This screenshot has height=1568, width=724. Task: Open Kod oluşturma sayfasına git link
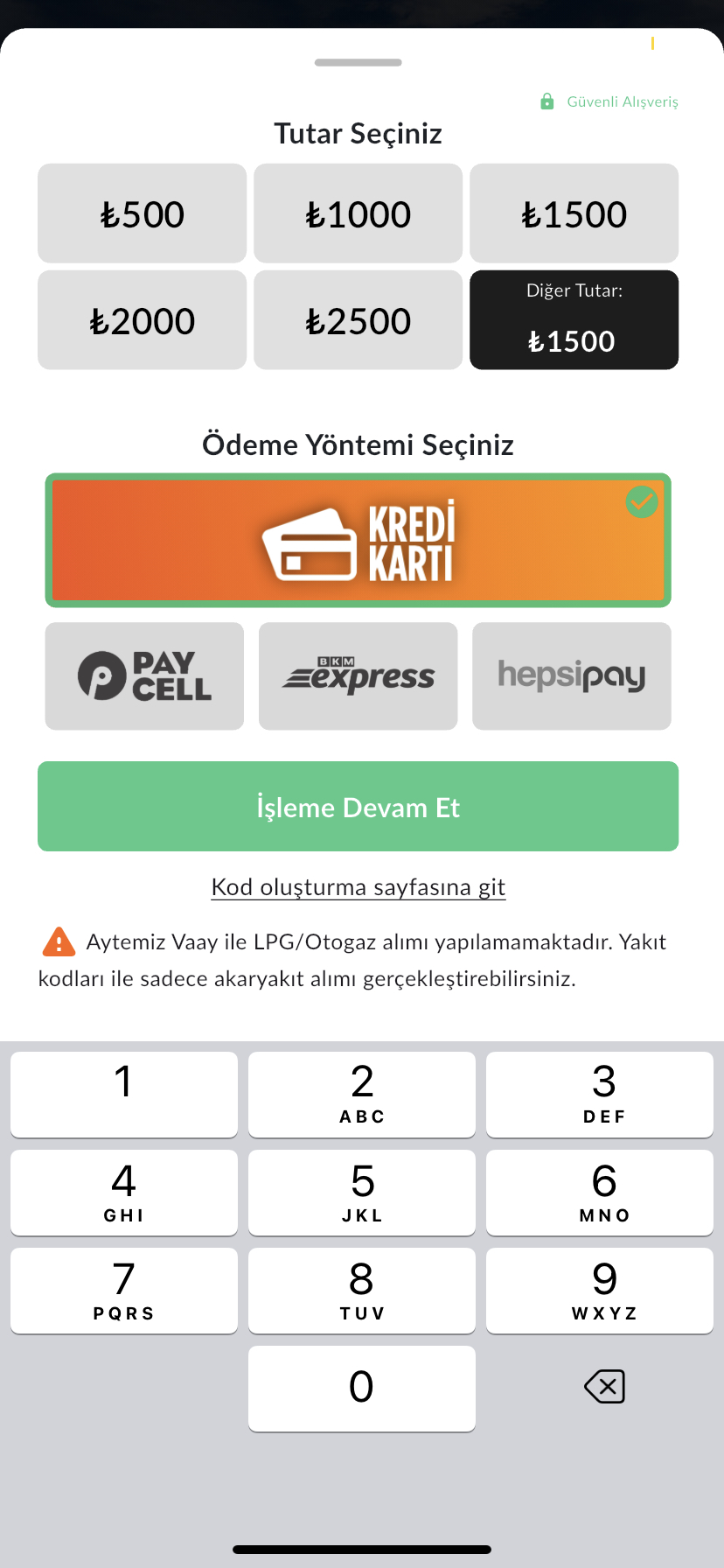(358, 887)
